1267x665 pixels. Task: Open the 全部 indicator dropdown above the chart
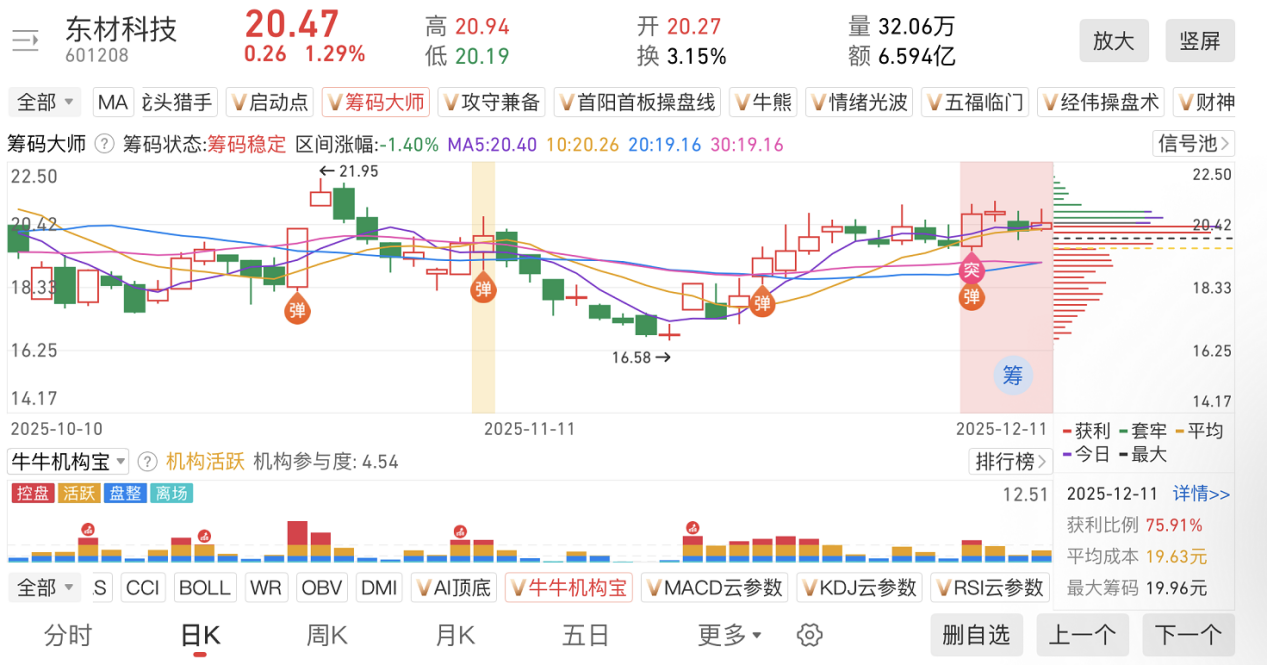click(45, 102)
